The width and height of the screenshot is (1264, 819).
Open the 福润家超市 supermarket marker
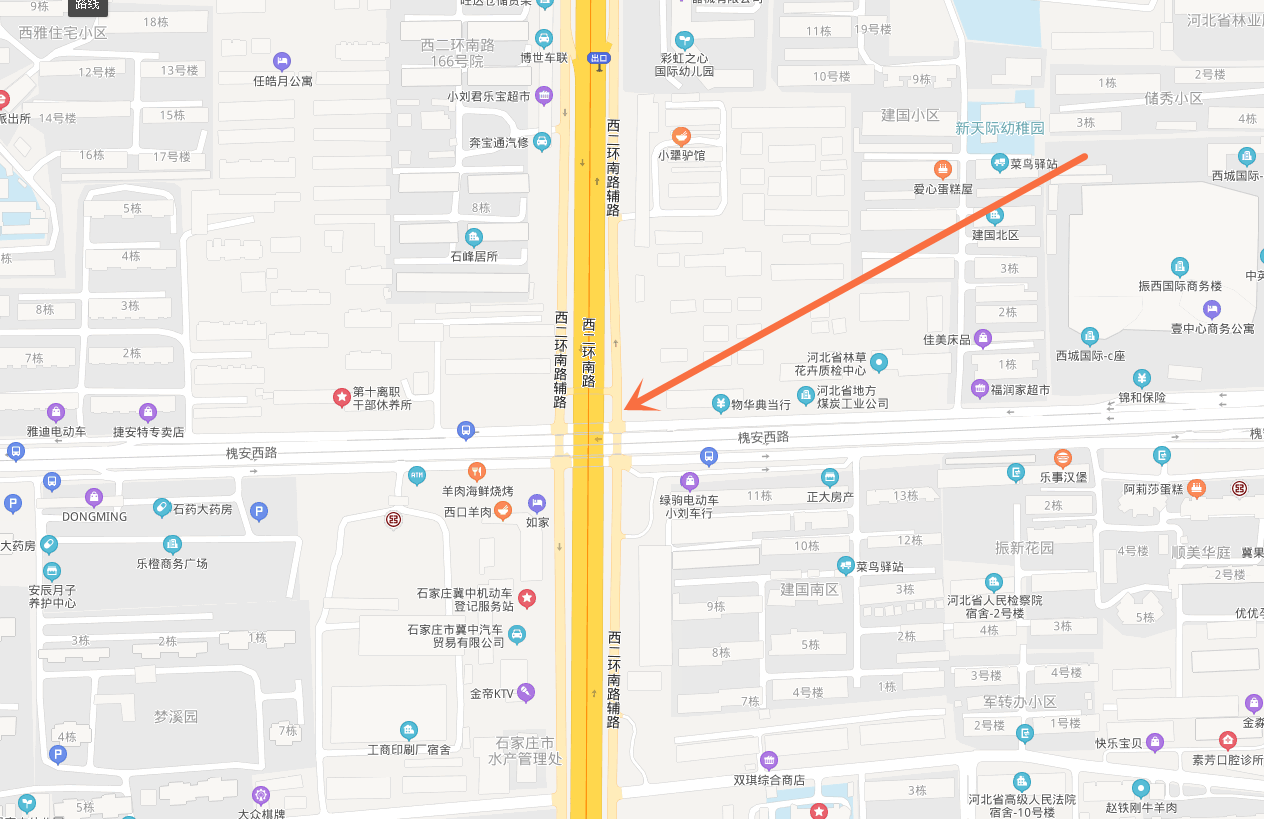(979, 388)
